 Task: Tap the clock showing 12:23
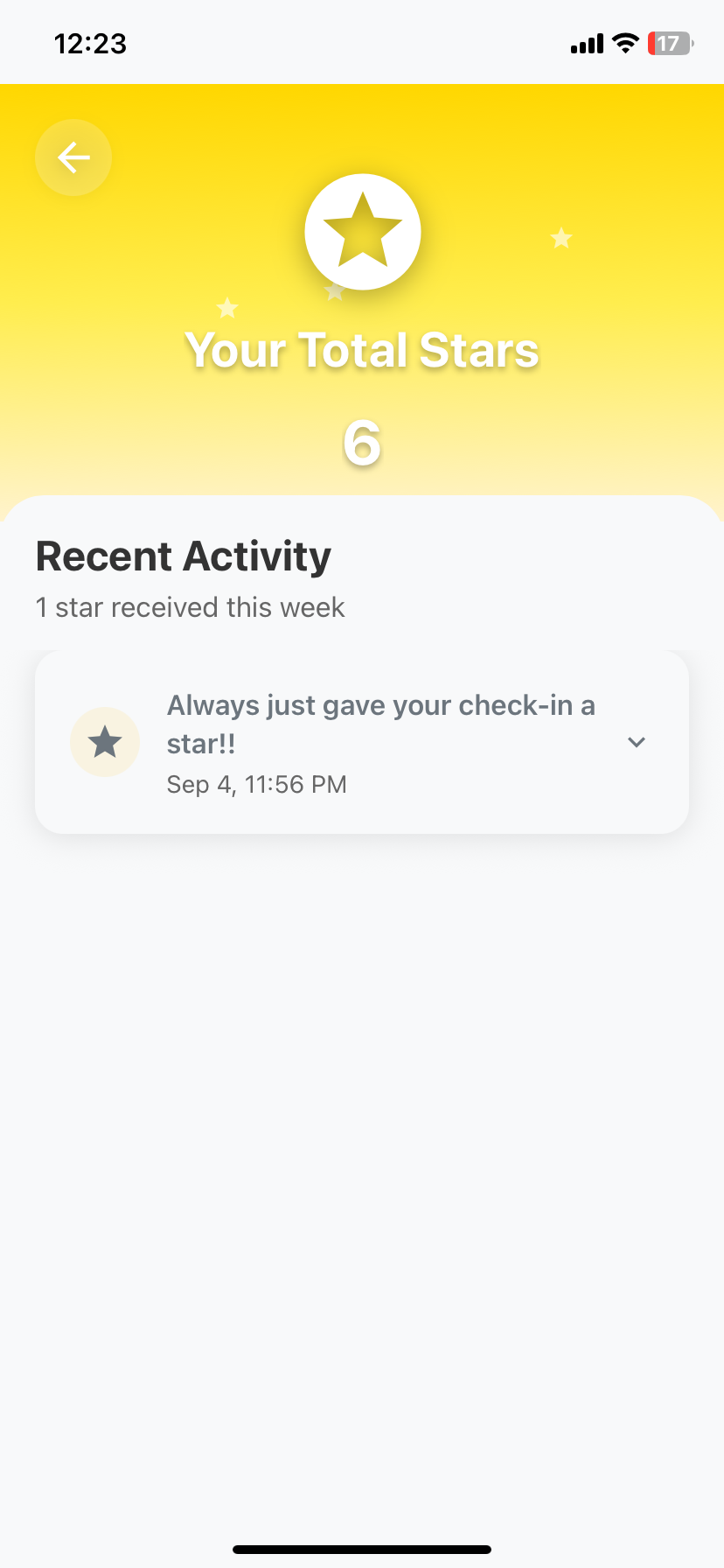pos(91,43)
